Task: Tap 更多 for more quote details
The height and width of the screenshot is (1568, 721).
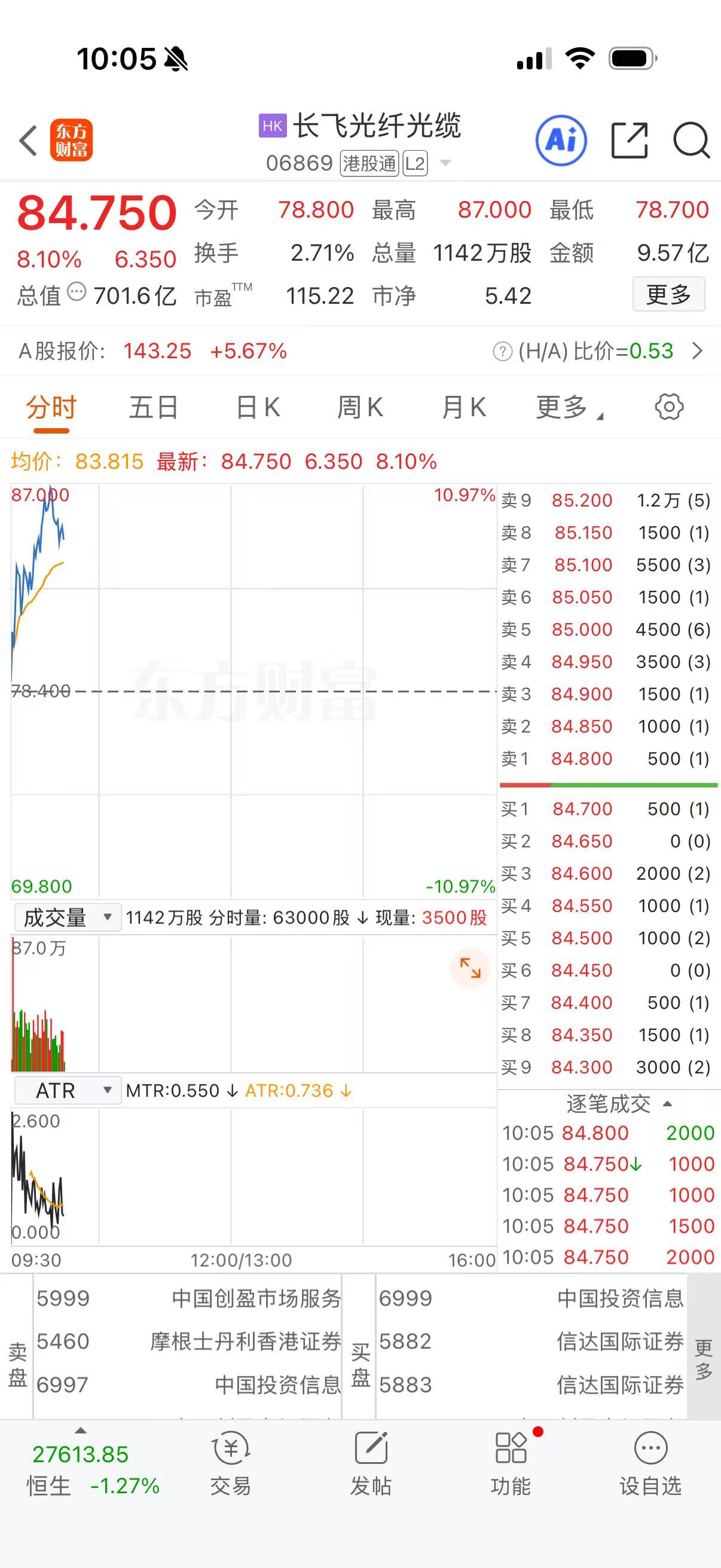Action: click(668, 294)
